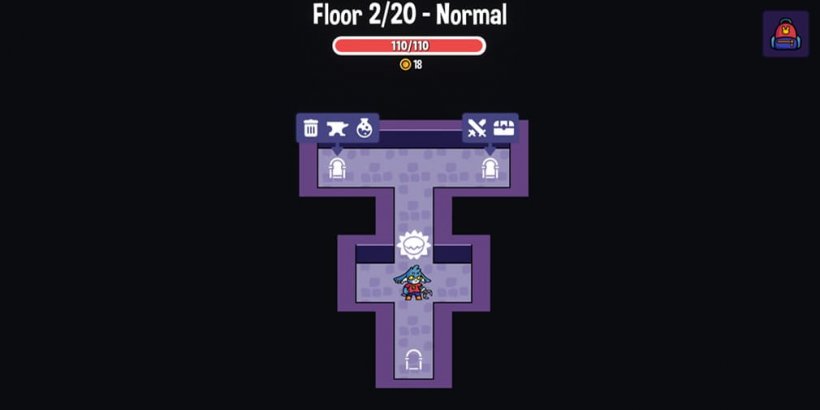Open the backpack inventory
Viewport: 820px width, 410px height.
click(785, 35)
